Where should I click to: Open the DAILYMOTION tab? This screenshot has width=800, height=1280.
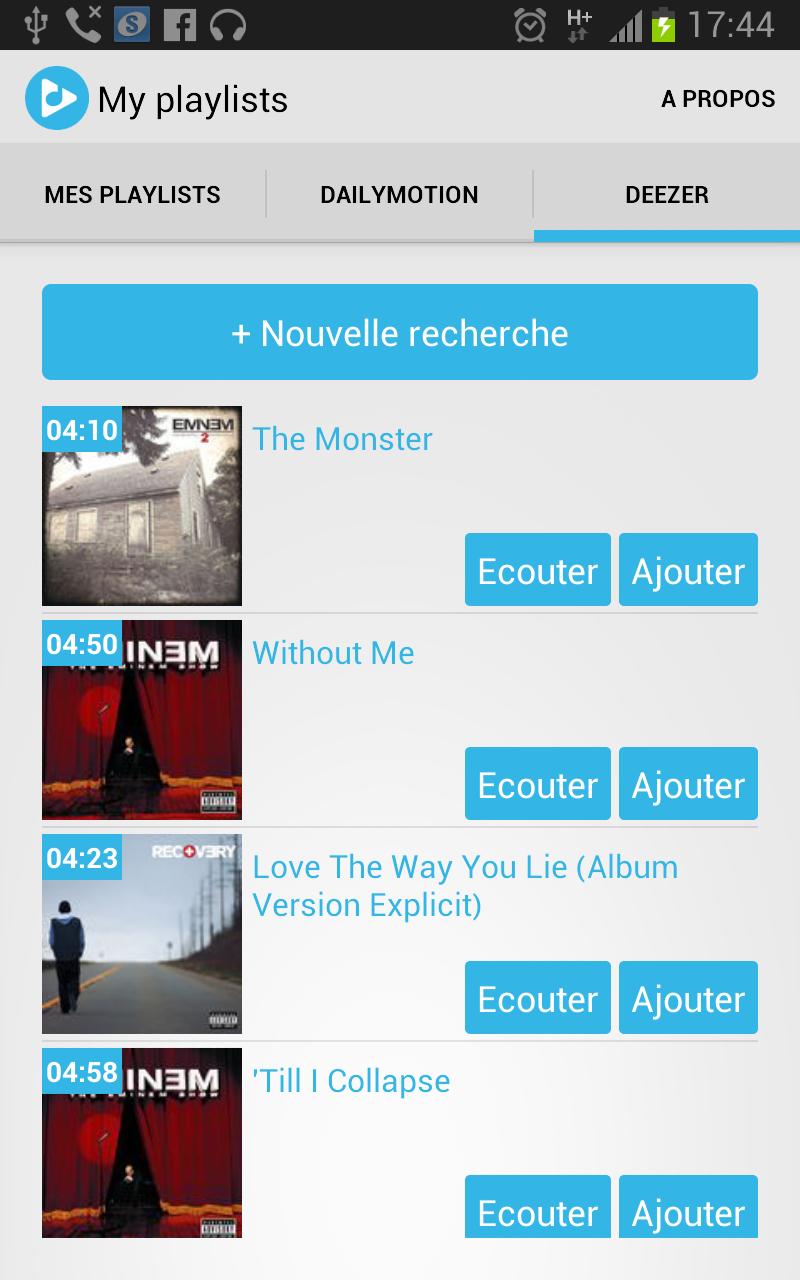click(x=399, y=194)
